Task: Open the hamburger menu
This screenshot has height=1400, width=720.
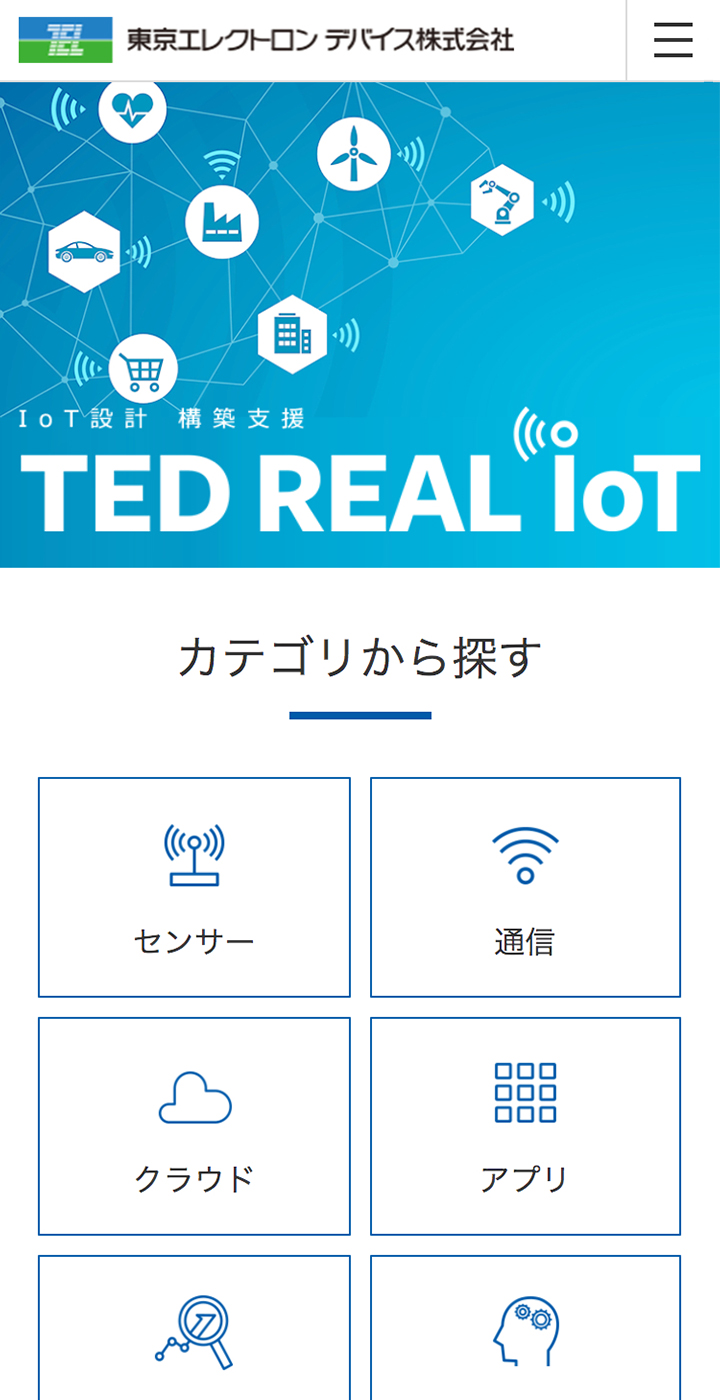Action: coord(673,40)
